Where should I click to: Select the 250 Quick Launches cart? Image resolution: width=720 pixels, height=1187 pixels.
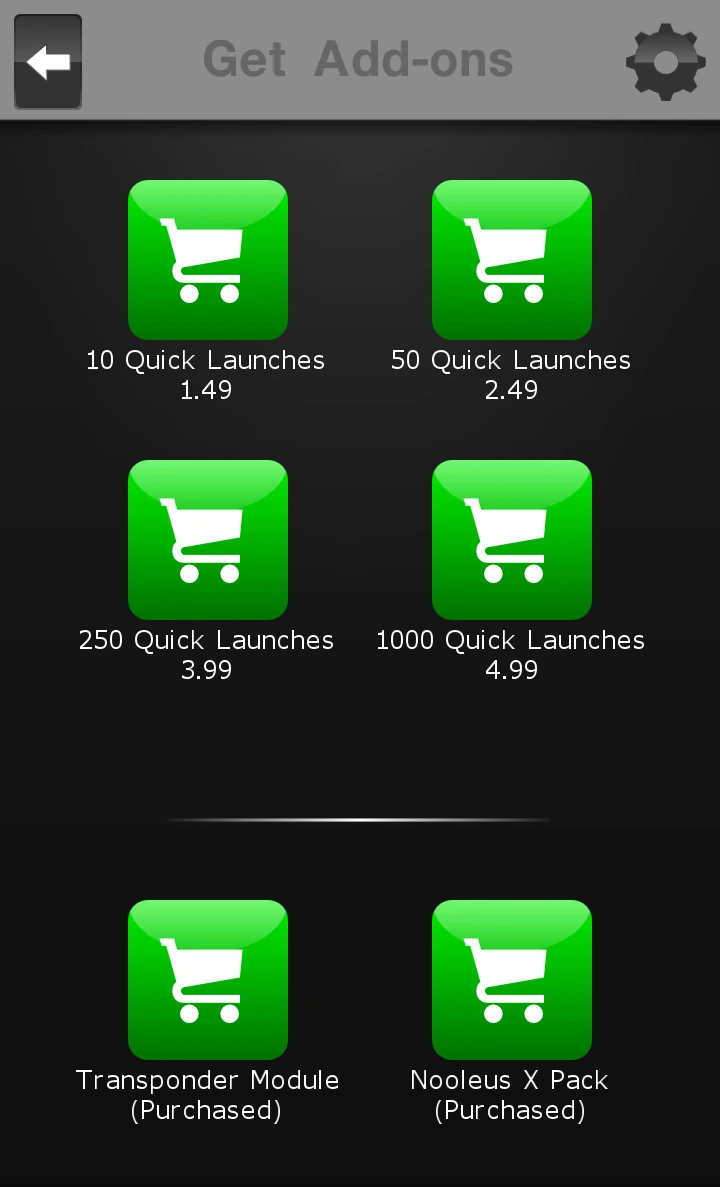click(208, 540)
